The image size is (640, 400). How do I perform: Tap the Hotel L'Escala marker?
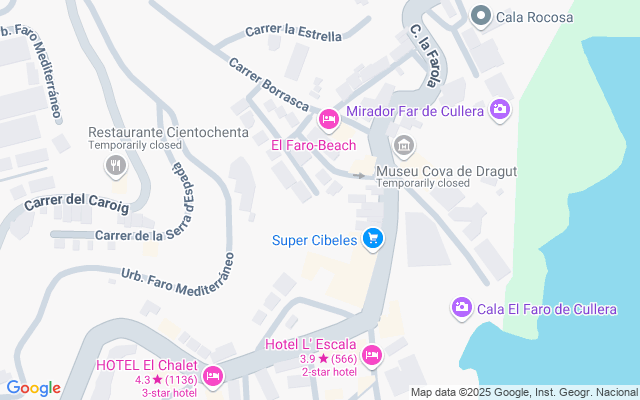372,355
